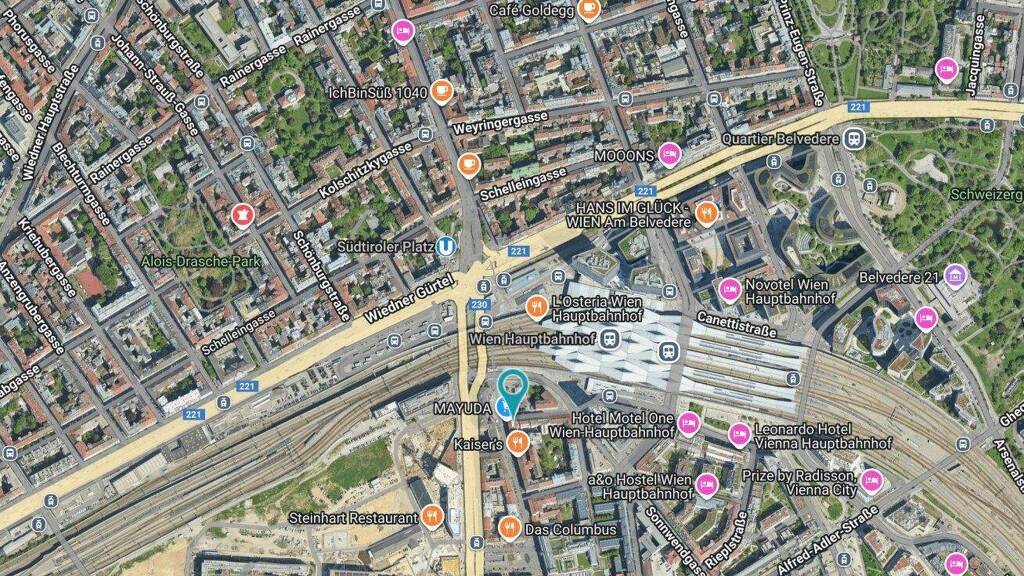
Task: Select the Leonardo Hotel Vienna Hauptbahnhof marker
Action: click(x=739, y=434)
